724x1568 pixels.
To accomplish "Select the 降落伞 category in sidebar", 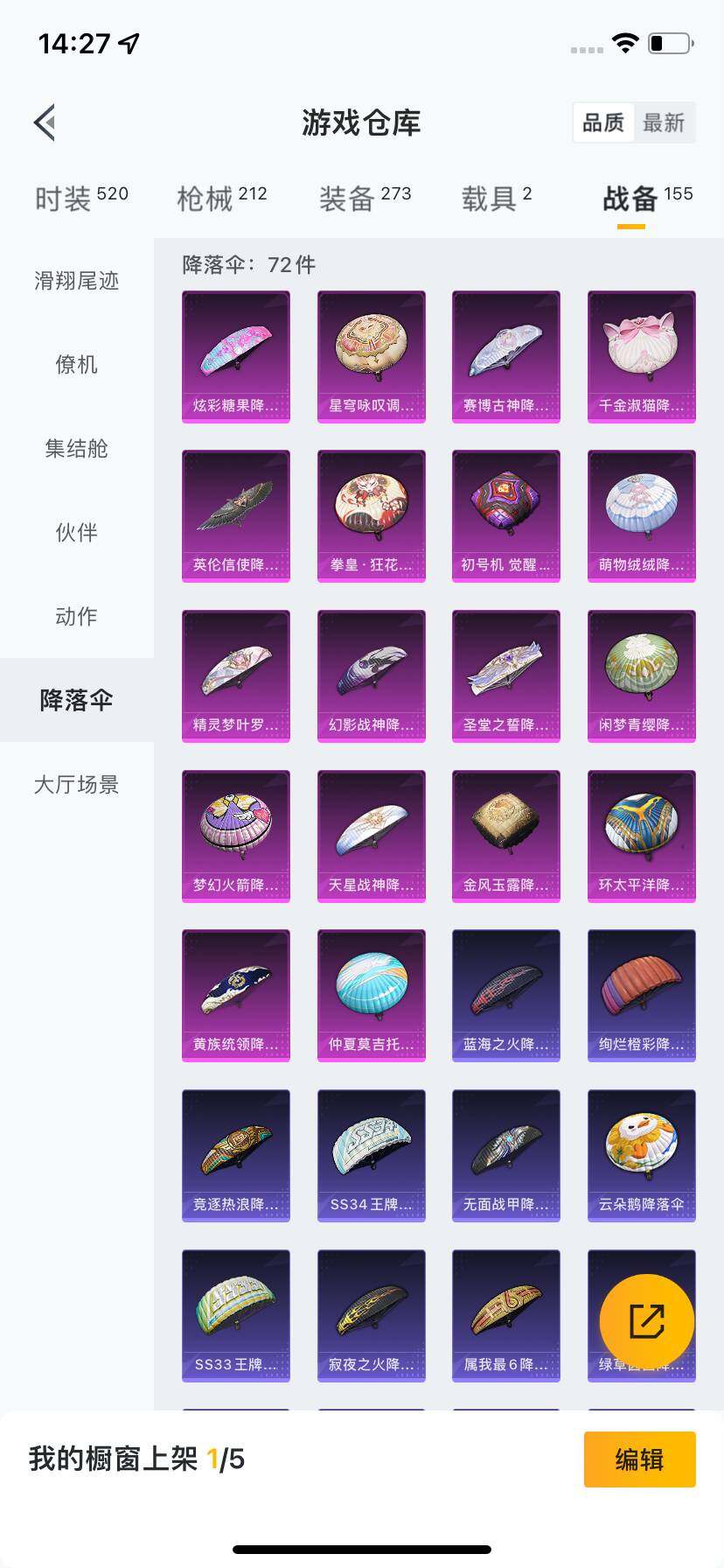I will pos(75,701).
